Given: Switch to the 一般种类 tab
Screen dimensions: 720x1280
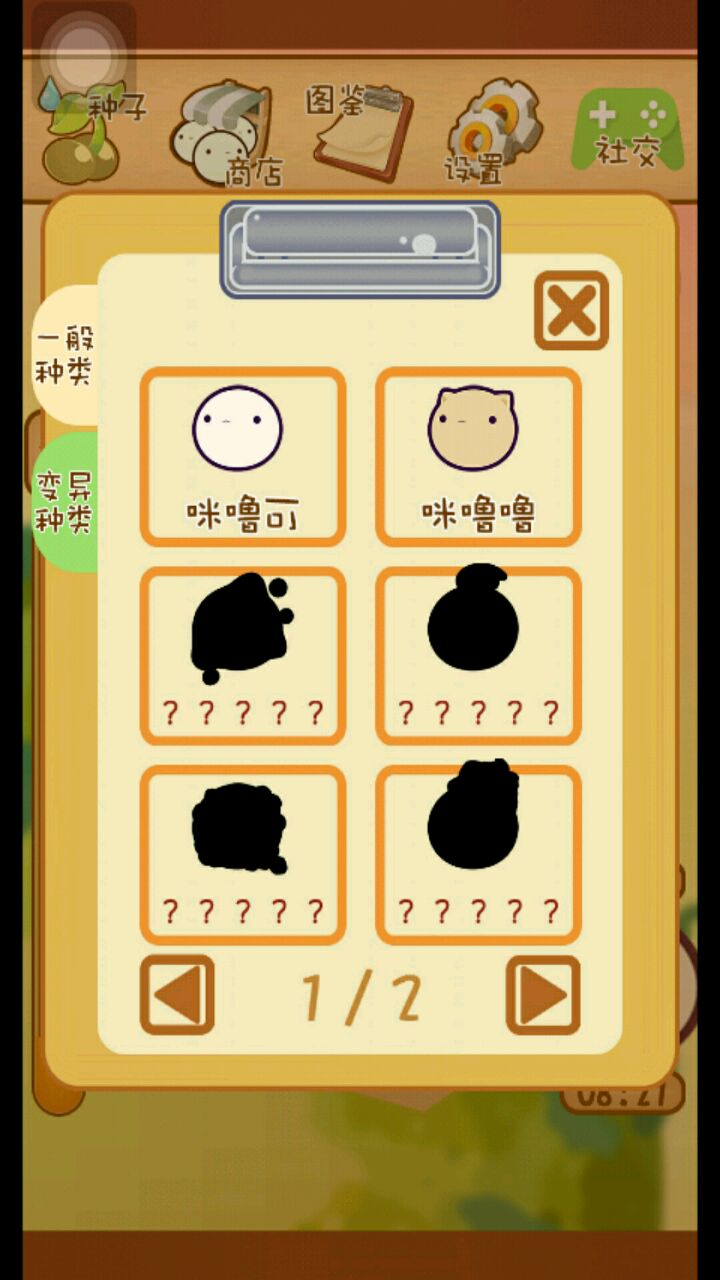Looking at the screenshot, I should 66,355.
